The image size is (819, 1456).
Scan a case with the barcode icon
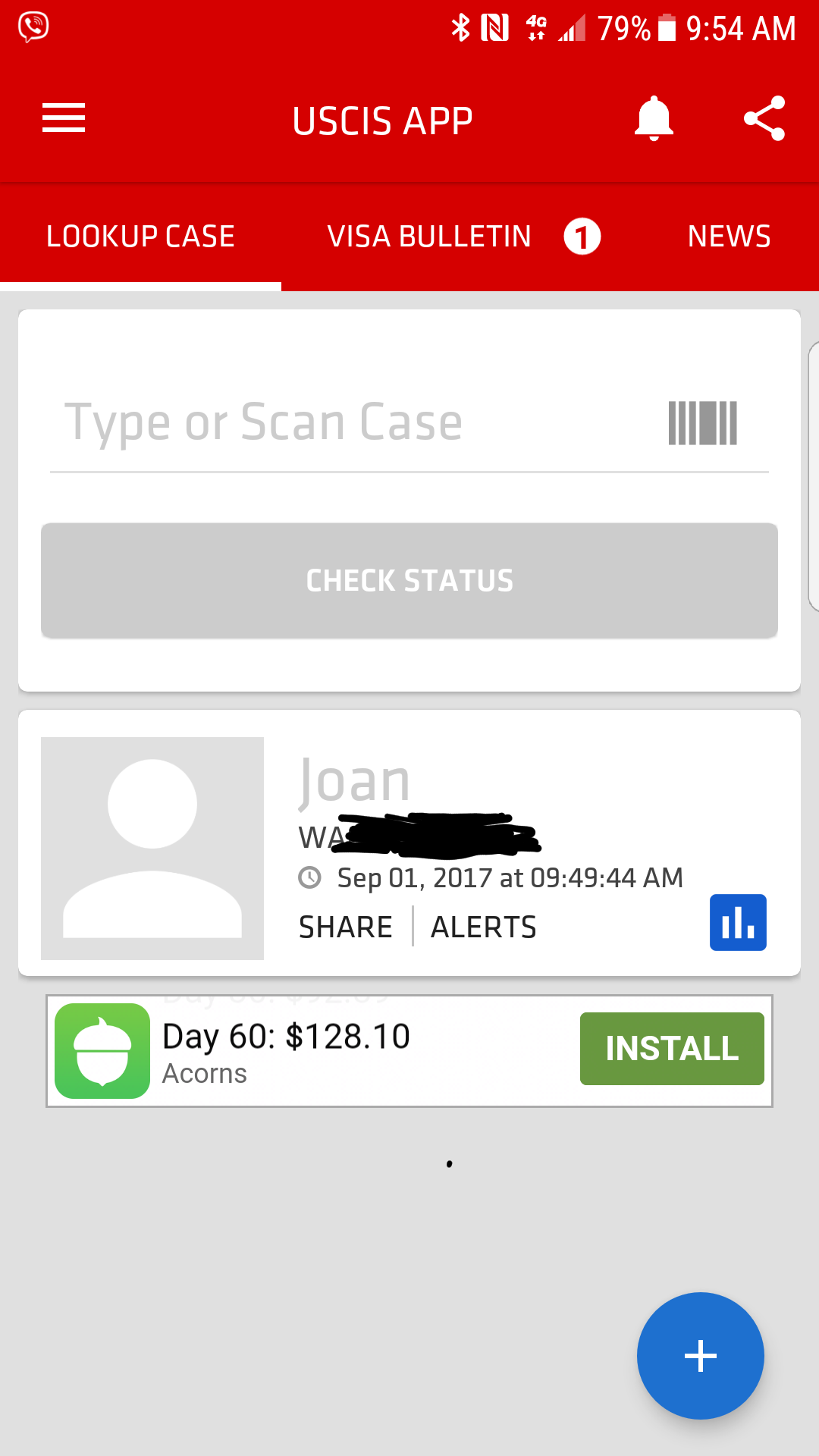click(702, 423)
